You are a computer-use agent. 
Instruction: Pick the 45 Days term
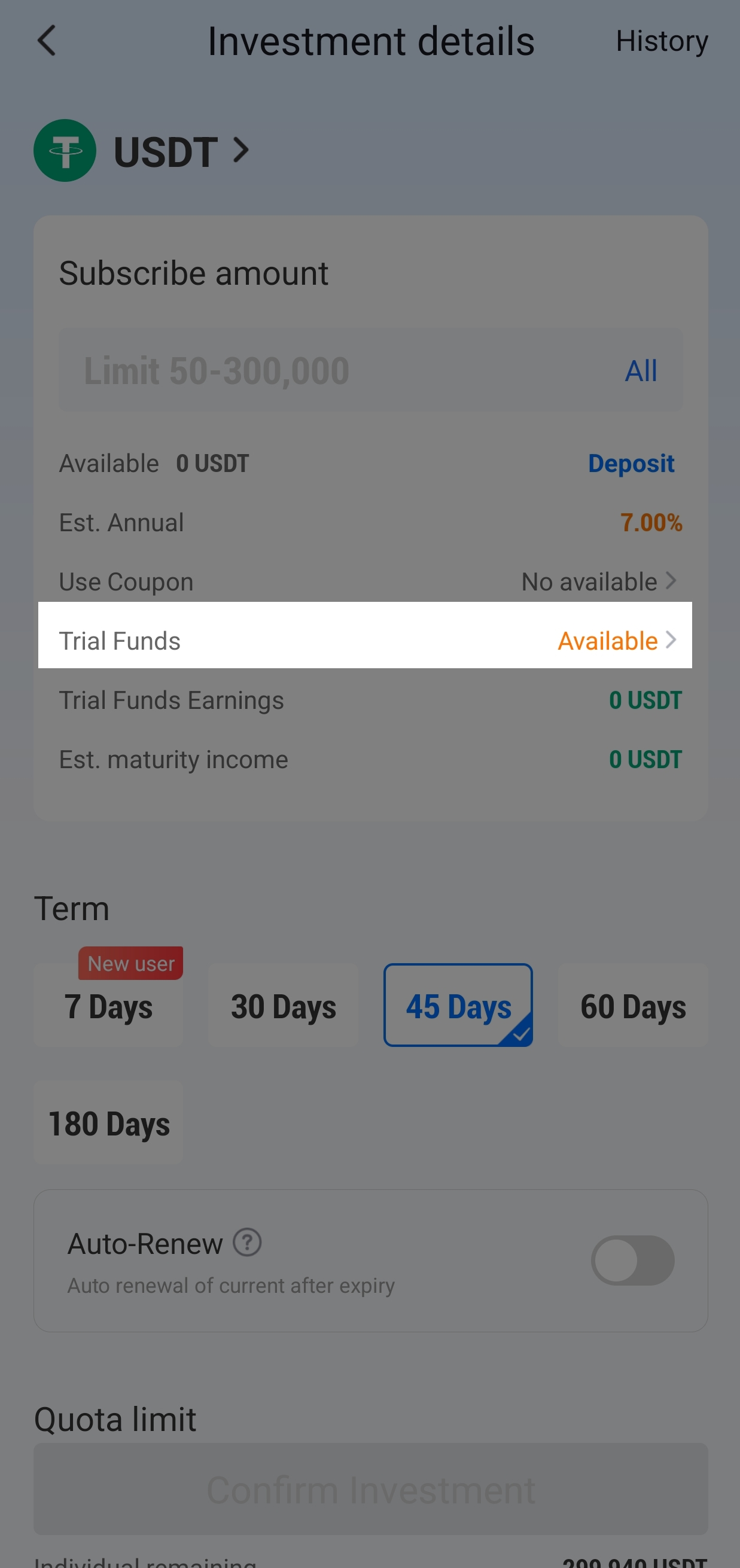click(458, 1006)
